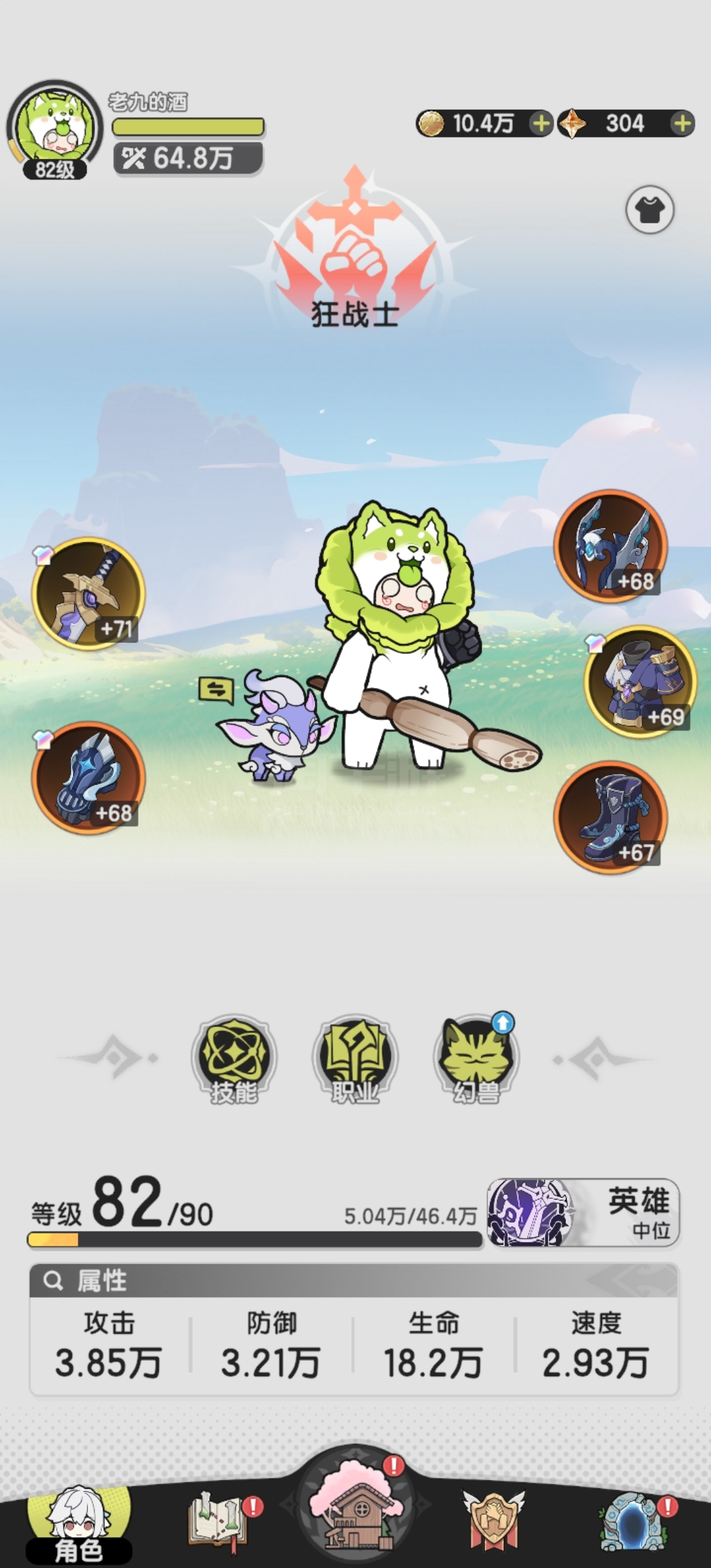Add more gold coins
This screenshot has width=711, height=1568.
(541, 123)
